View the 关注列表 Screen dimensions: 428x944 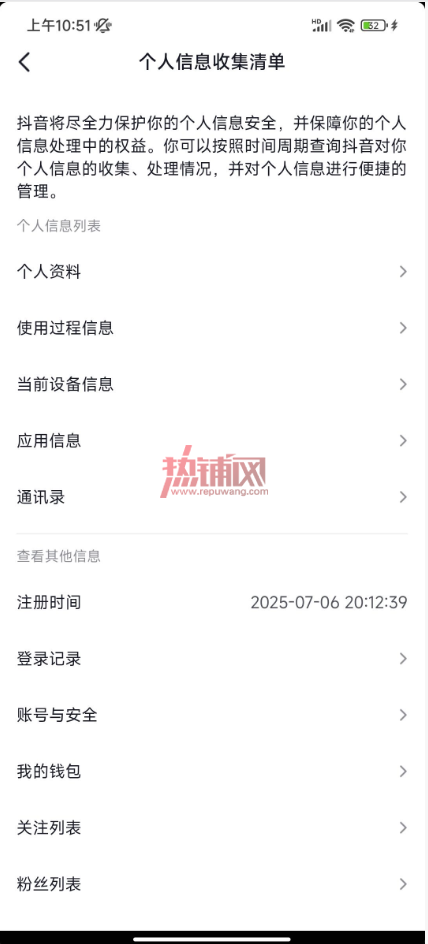pyautogui.click(x=214, y=828)
